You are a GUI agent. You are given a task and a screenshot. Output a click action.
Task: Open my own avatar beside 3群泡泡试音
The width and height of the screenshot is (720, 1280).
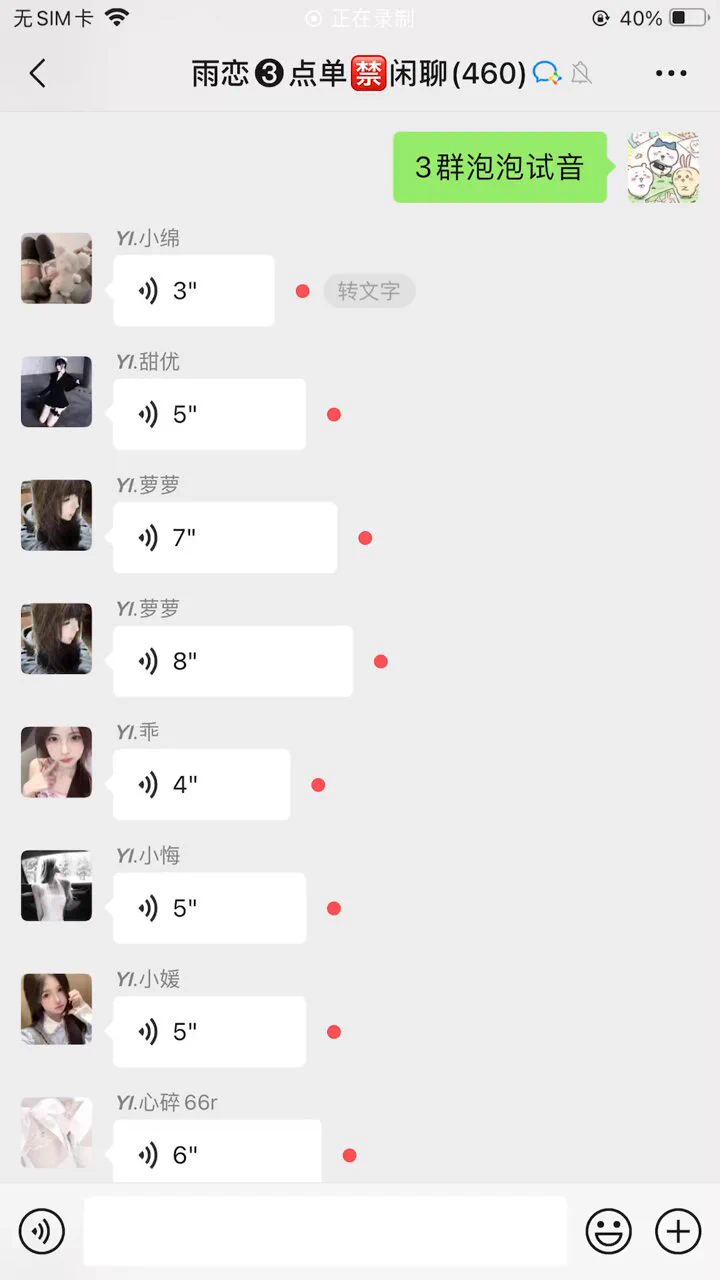click(663, 167)
